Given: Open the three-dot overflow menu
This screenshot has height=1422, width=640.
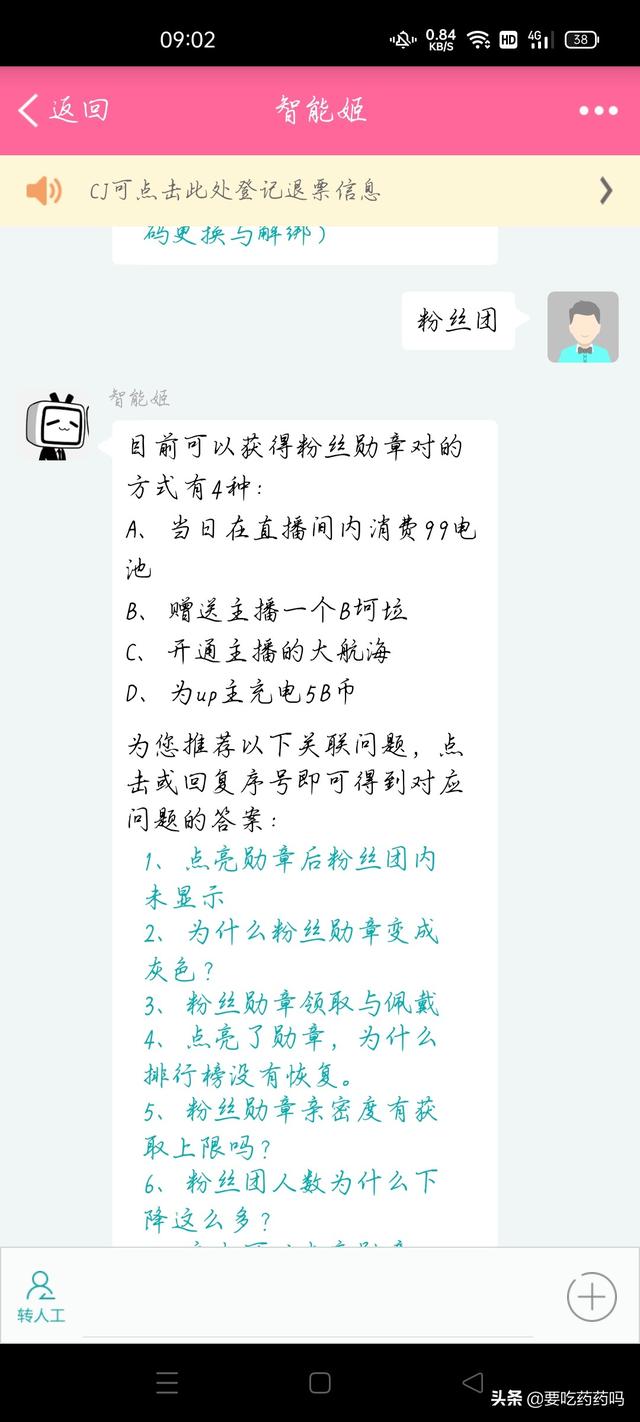Looking at the screenshot, I should pyautogui.click(x=598, y=111).
